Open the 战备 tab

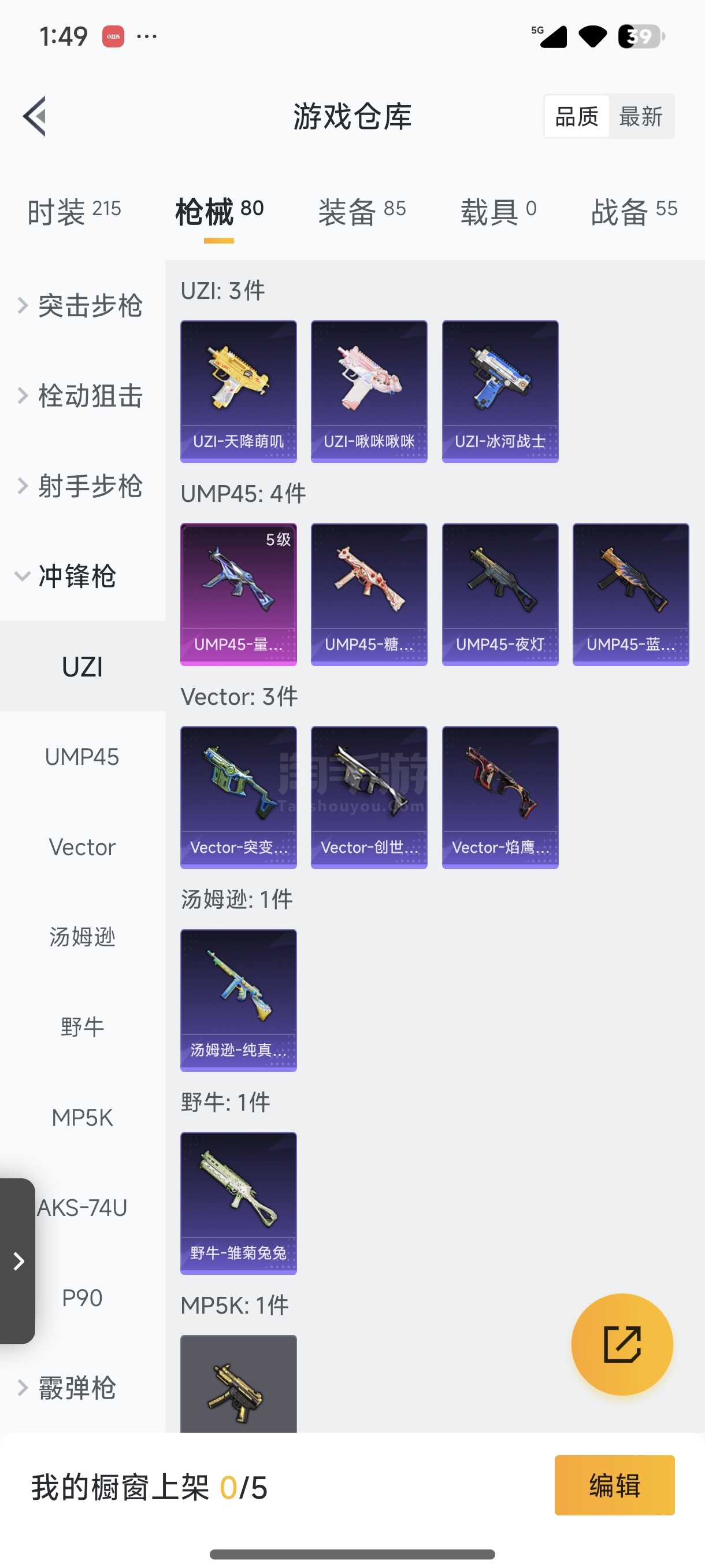(634, 211)
